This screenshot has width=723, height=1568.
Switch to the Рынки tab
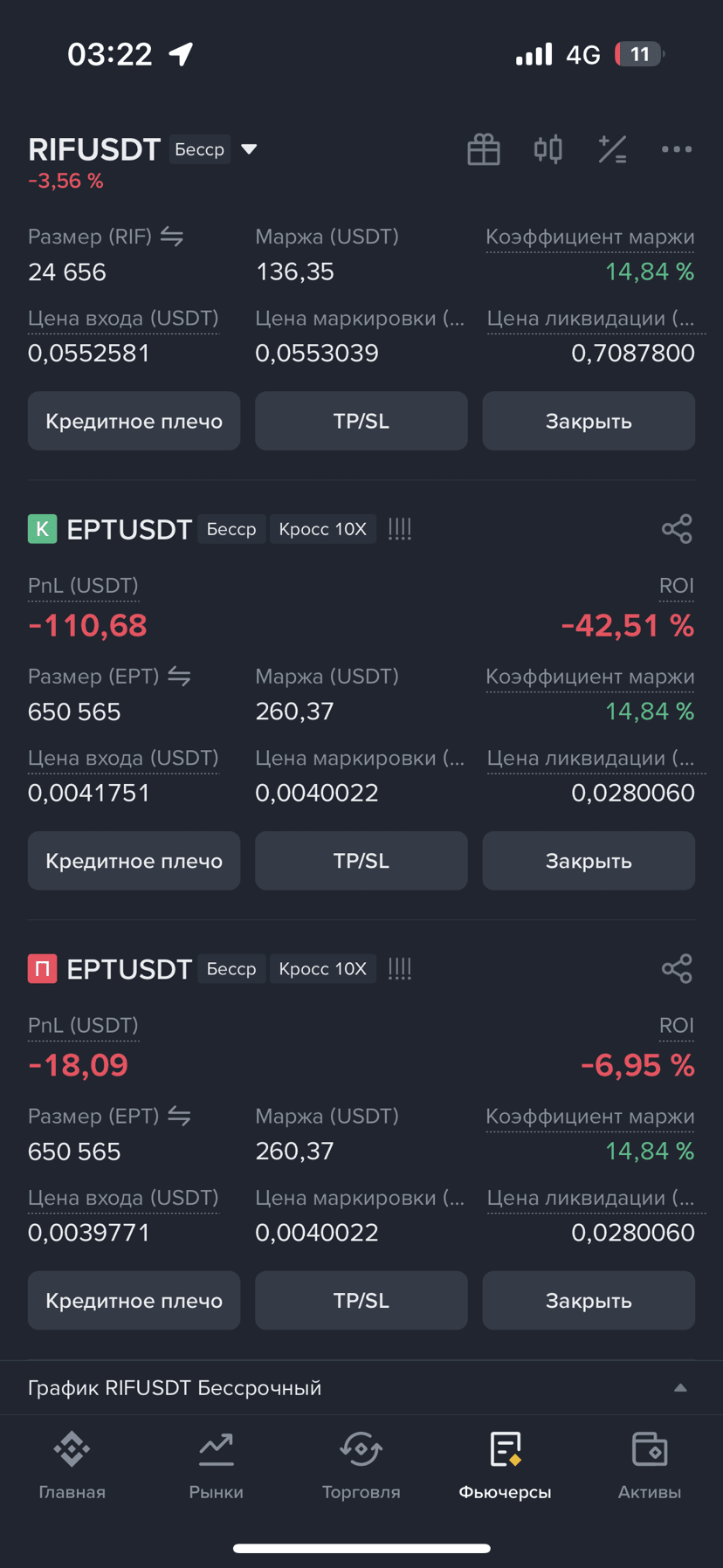coord(217,1467)
